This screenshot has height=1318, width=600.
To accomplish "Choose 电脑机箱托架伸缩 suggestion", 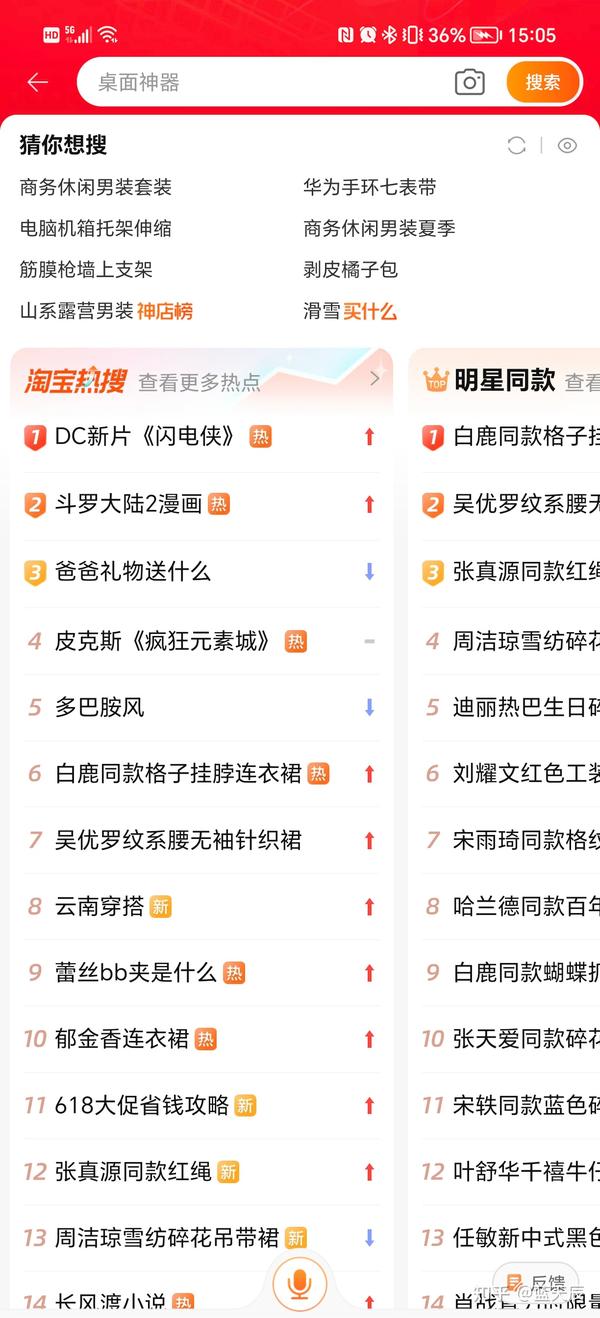I will point(96,228).
